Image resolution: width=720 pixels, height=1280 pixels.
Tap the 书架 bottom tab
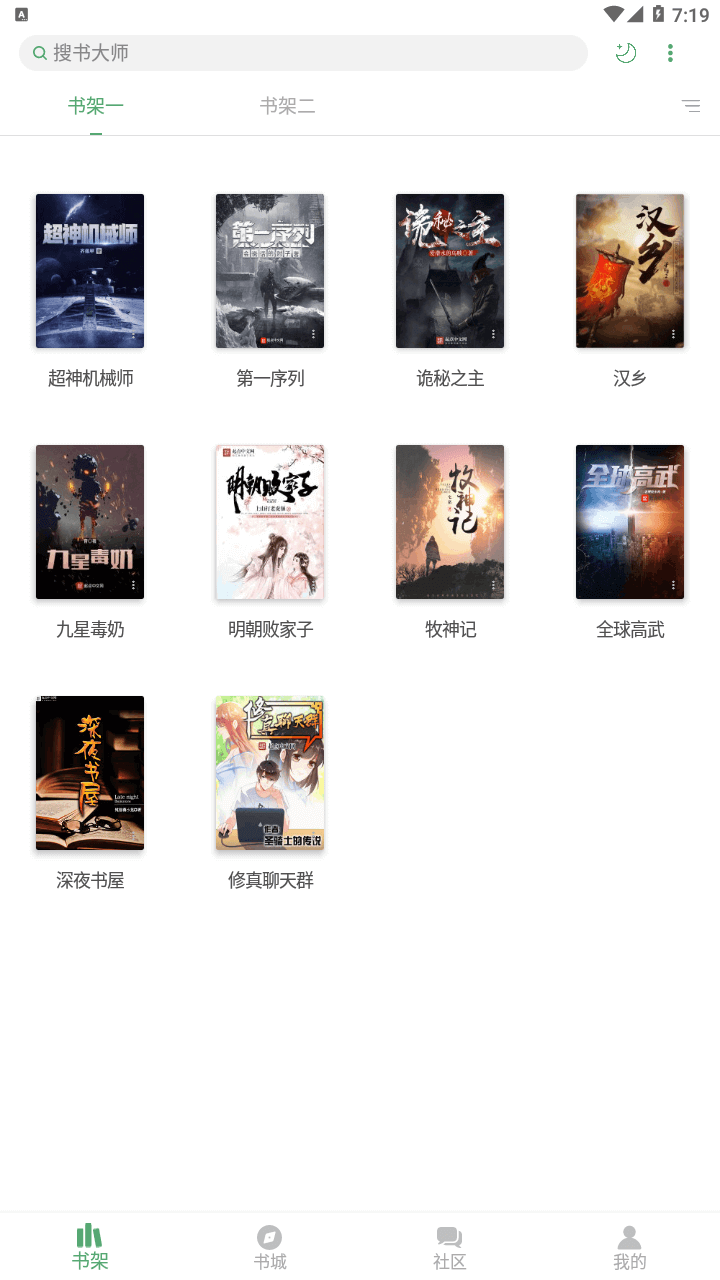(x=90, y=1247)
